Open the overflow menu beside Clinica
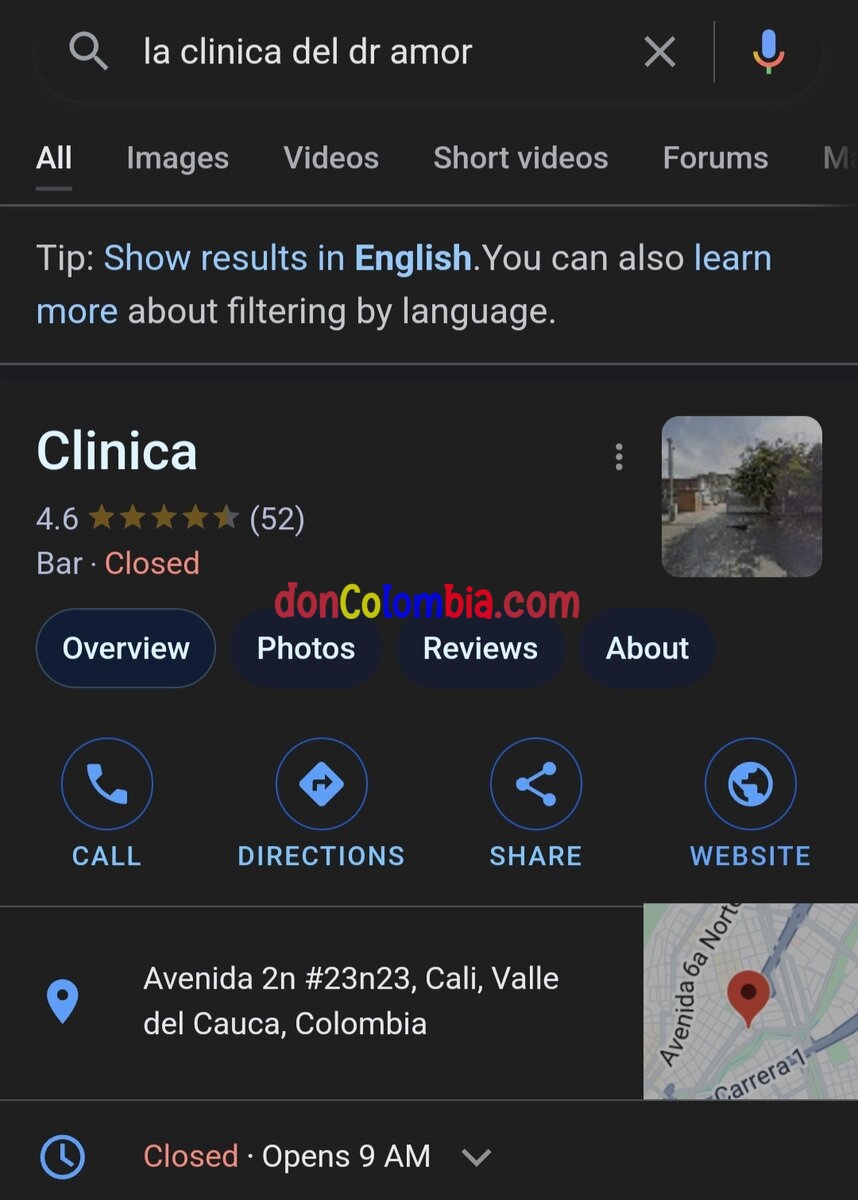This screenshot has height=1200, width=858. click(x=619, y=457)
